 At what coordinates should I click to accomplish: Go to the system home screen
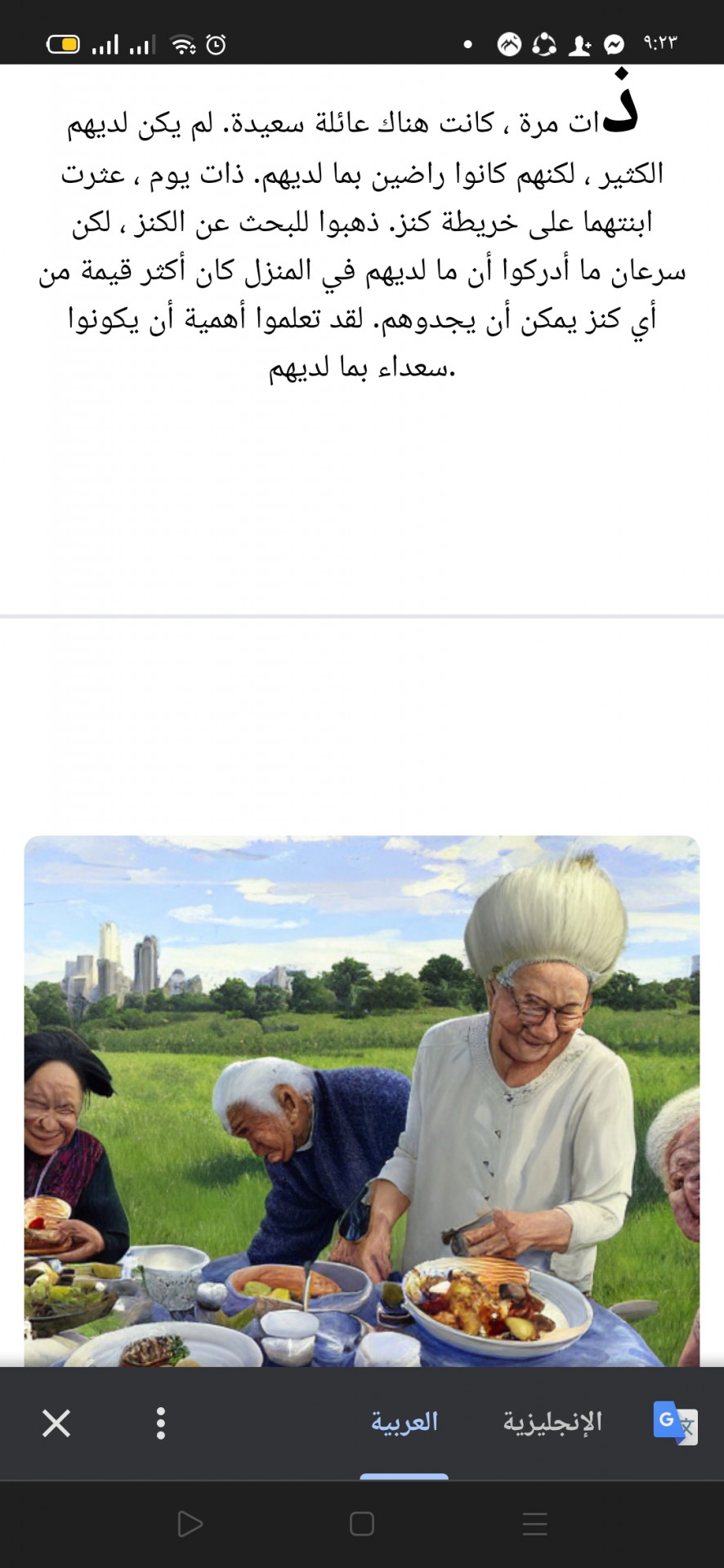point(361,1524)
